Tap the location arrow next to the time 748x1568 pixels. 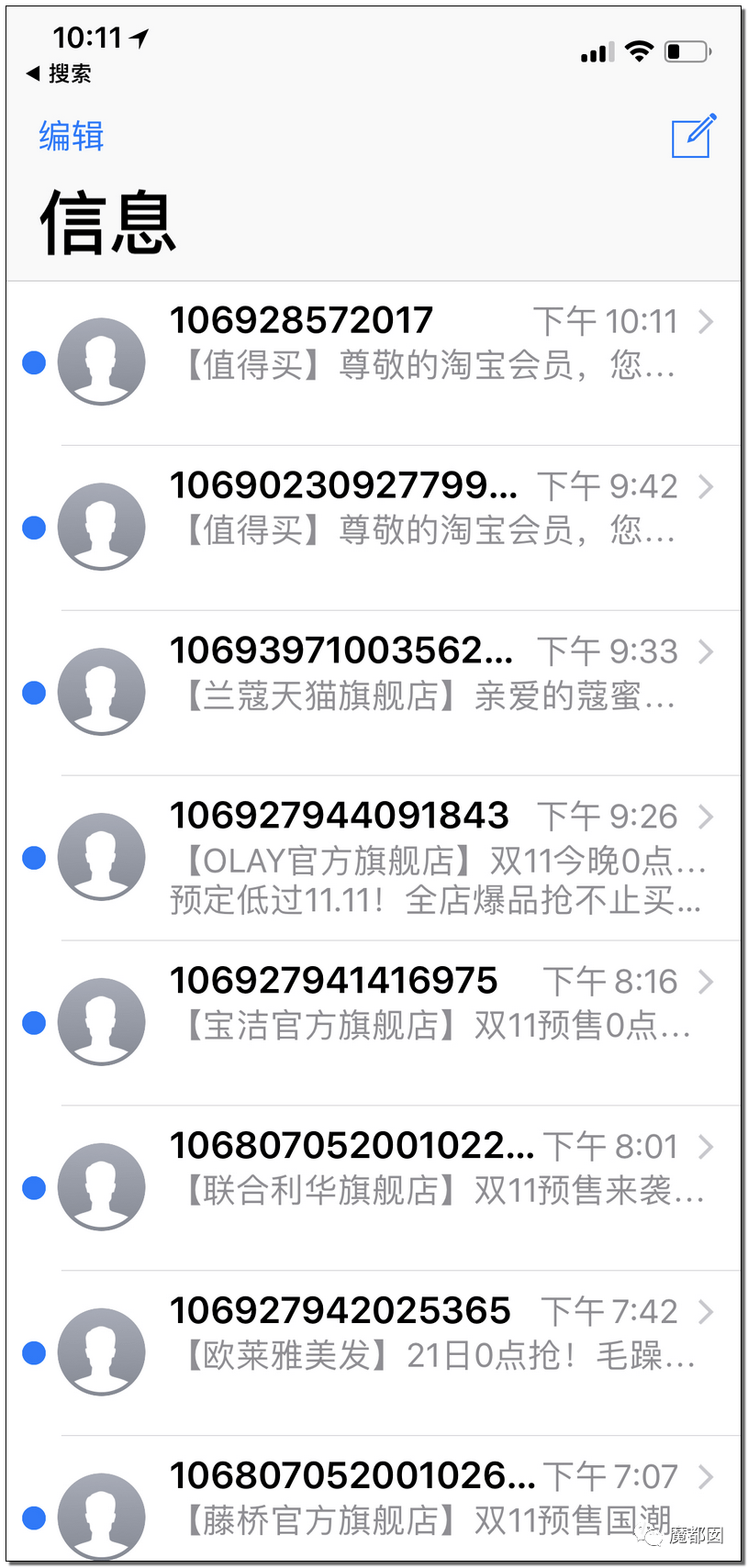tap(140, 37)
